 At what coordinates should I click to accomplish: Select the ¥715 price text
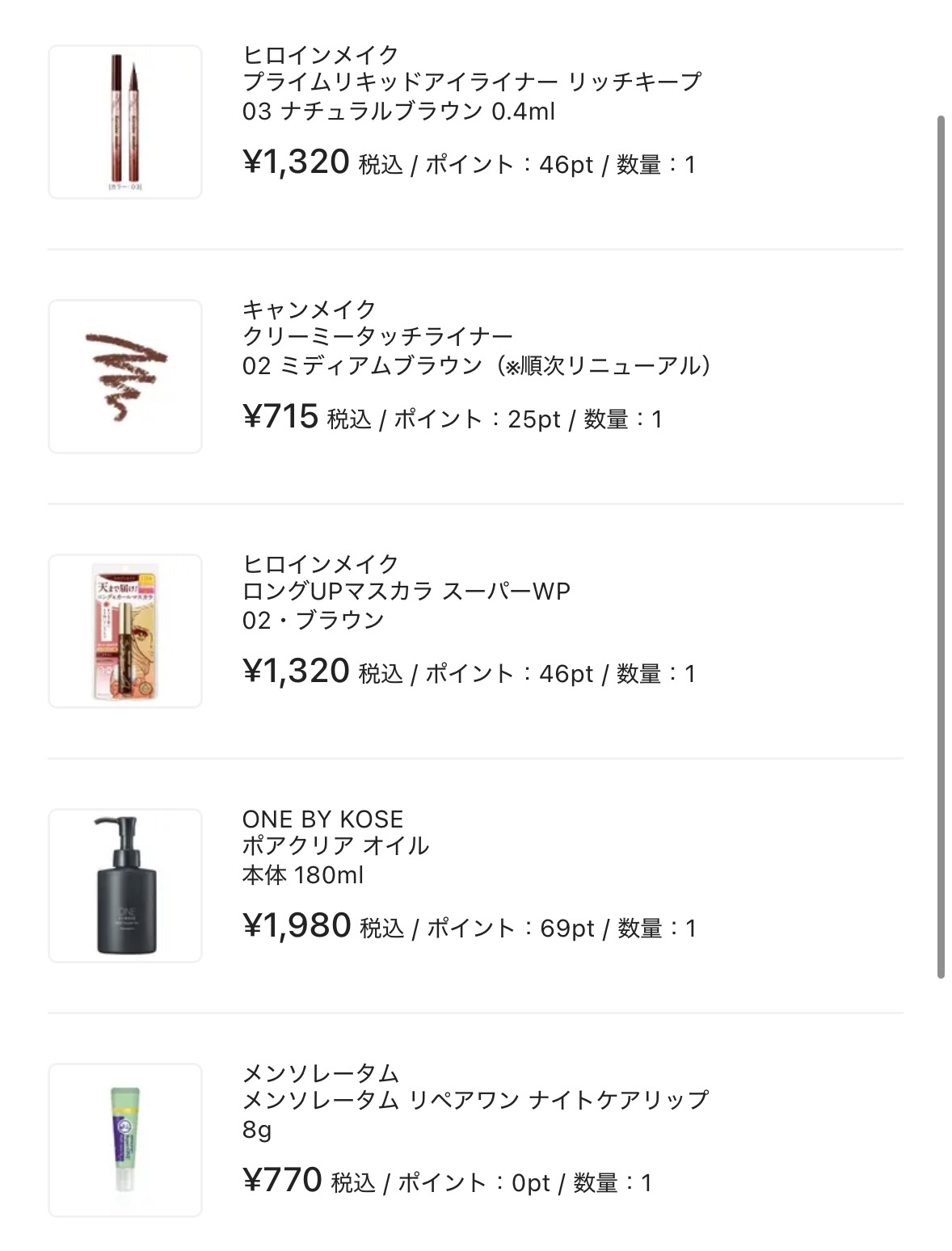[x=279, y=417]
